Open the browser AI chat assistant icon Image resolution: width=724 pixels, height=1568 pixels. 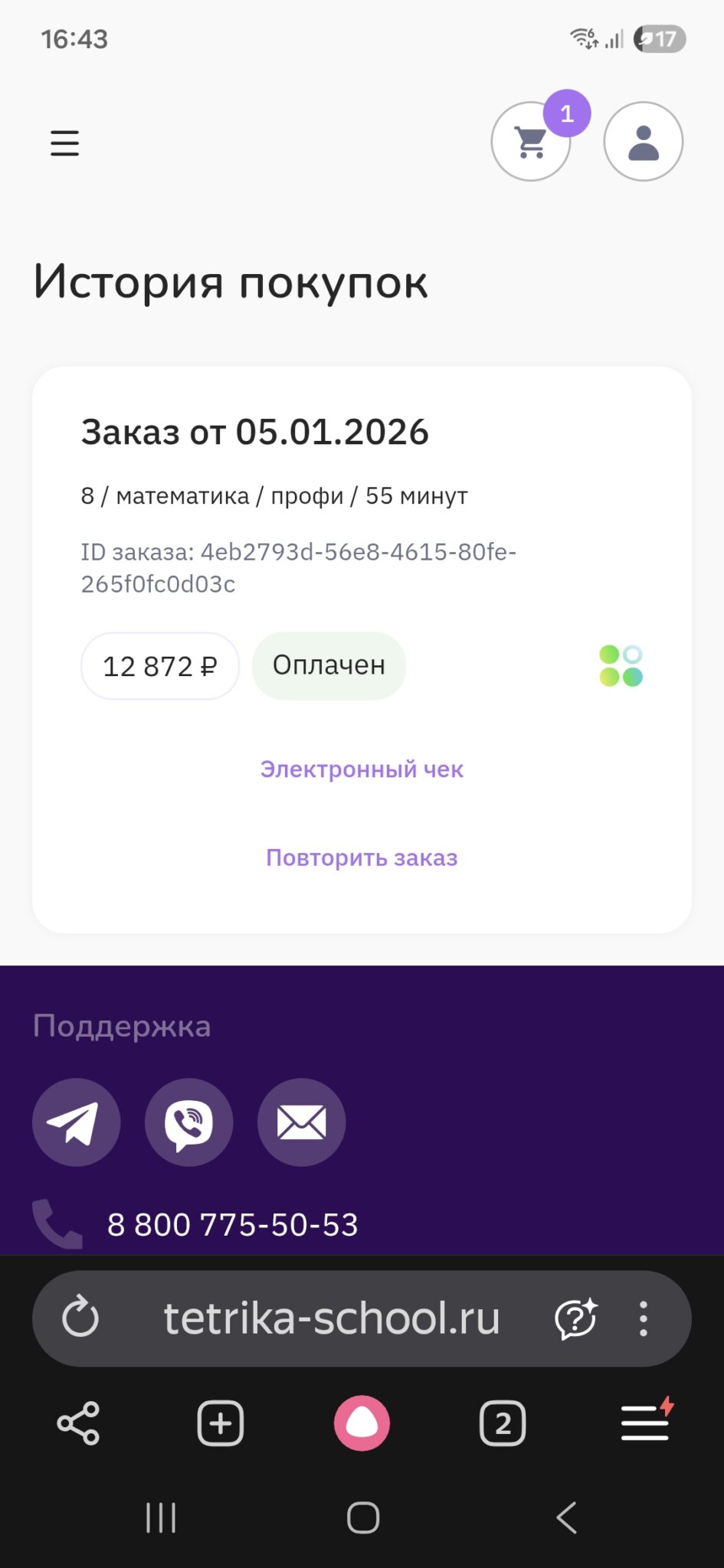(x=575, y=1318)
